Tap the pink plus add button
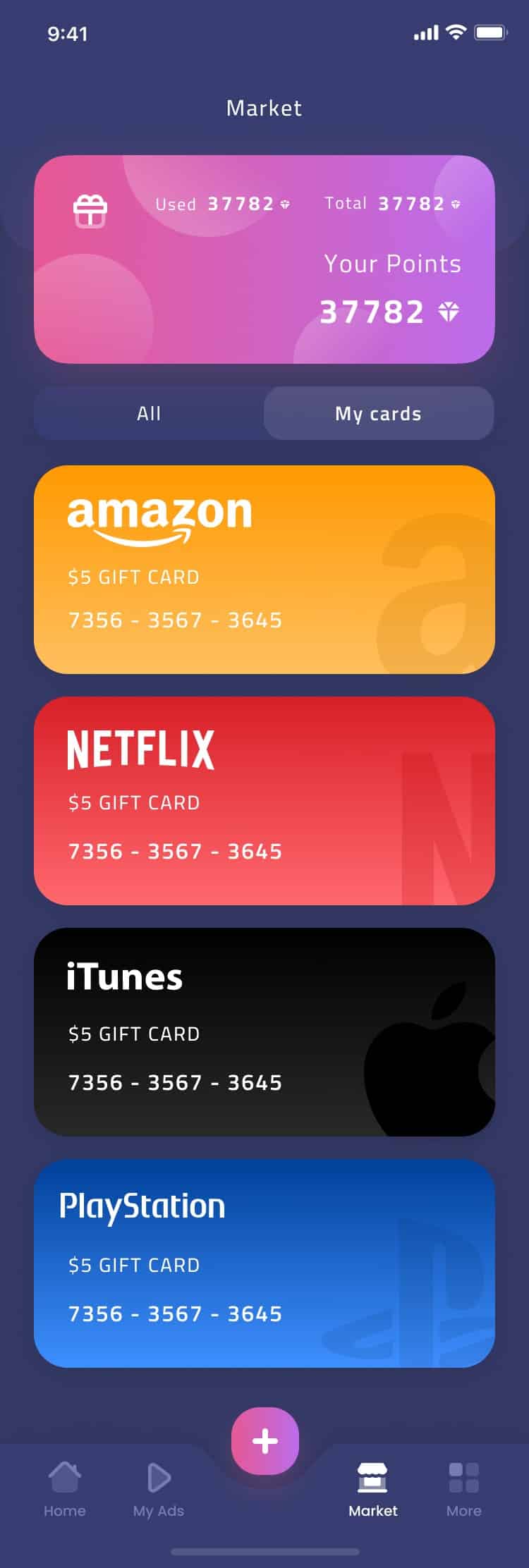This screenshot has height=1568, width=529. point(264,1440)
